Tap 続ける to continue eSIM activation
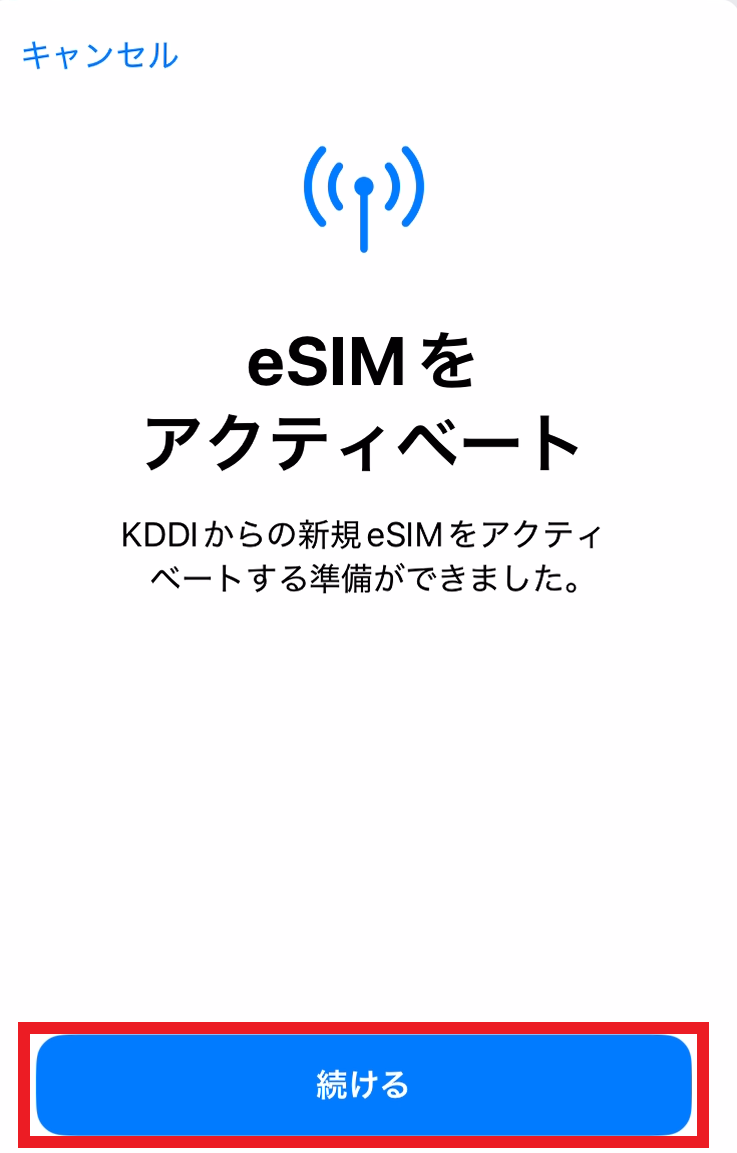Image resolution: width=737 pixels, height=1153 pixels. (x=364, y=1085)
